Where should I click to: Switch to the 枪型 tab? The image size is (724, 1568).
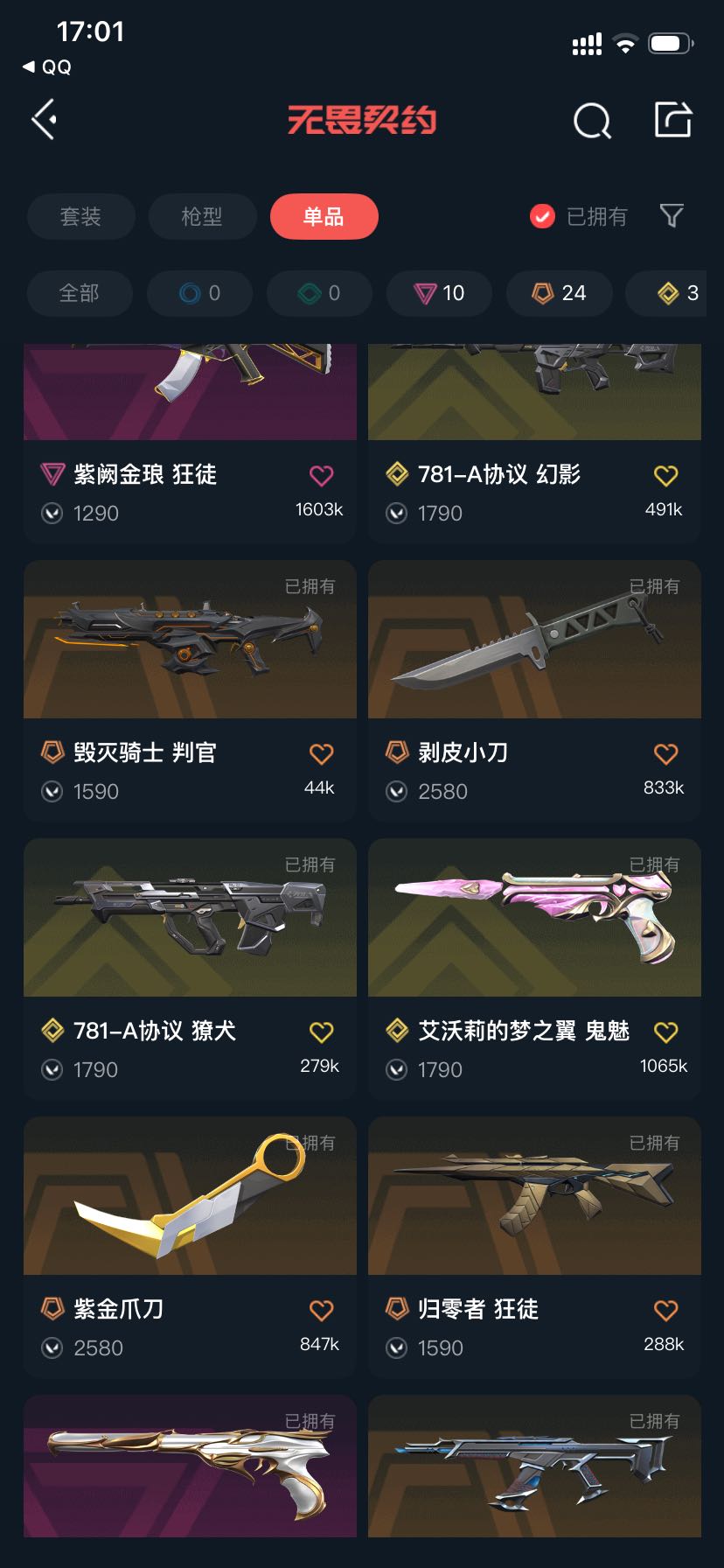[202, 216]
